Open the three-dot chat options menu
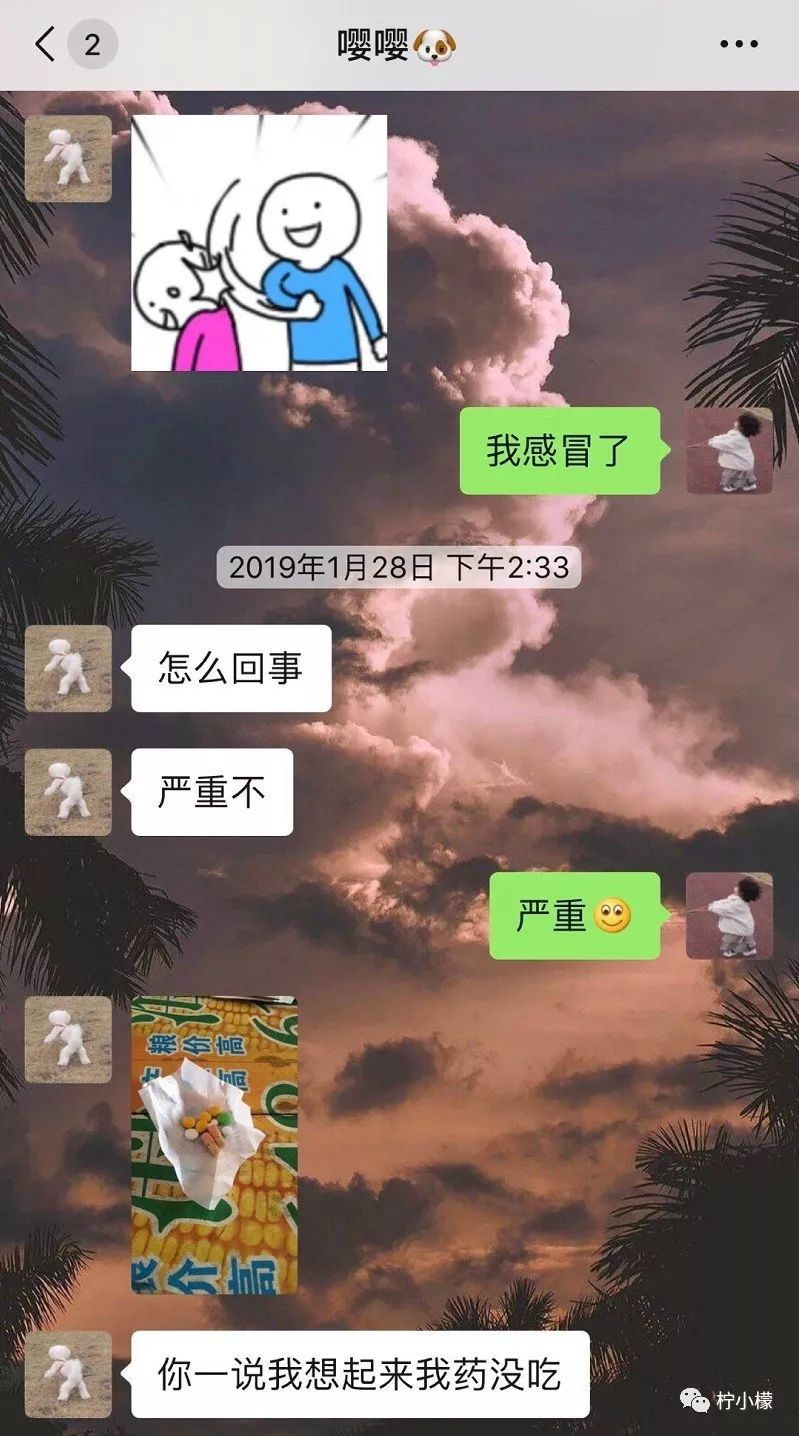This screenshot has height=1436, width=799. 739,45
